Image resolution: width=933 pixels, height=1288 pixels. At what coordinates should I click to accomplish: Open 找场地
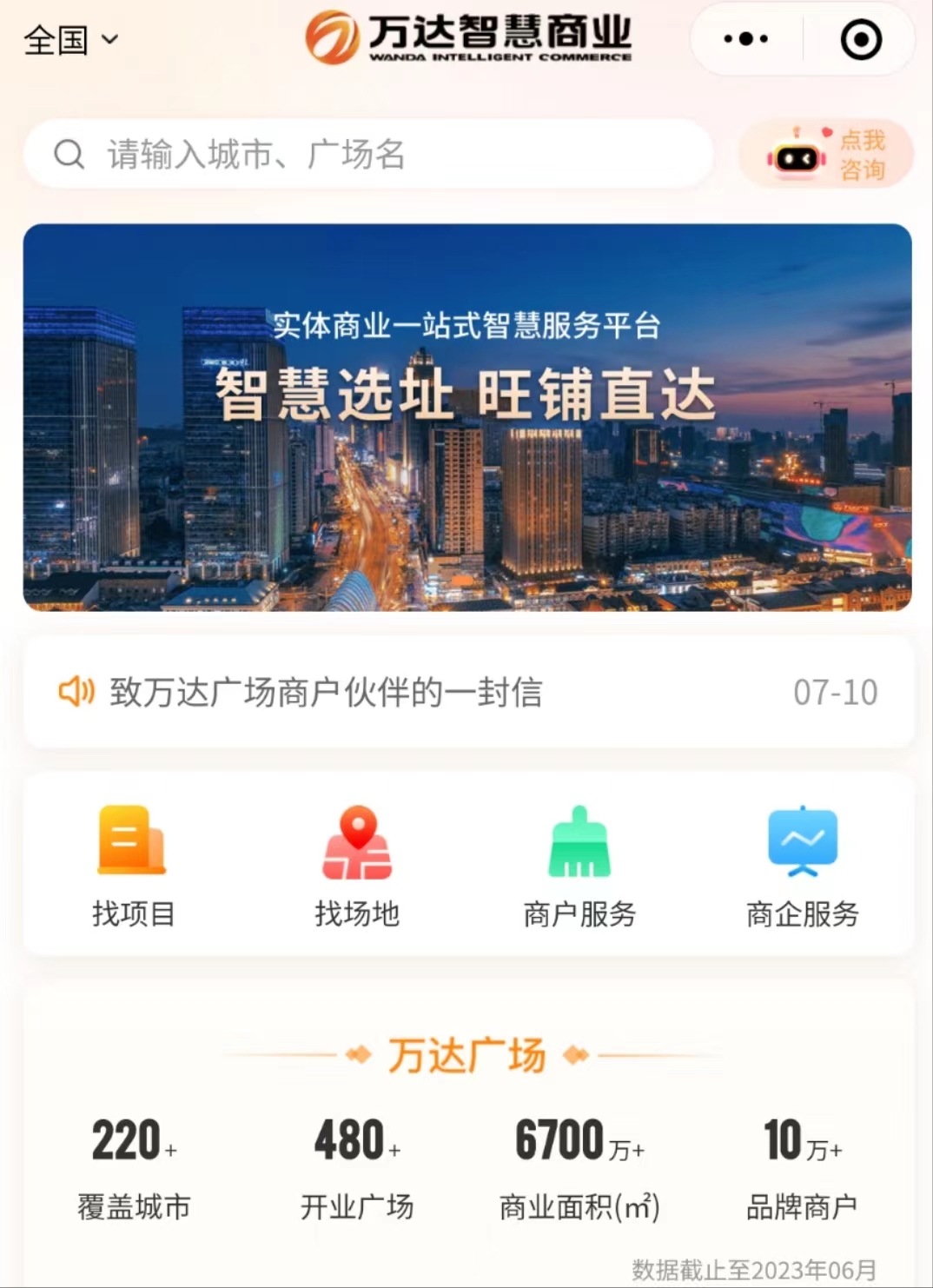point(357,865)
